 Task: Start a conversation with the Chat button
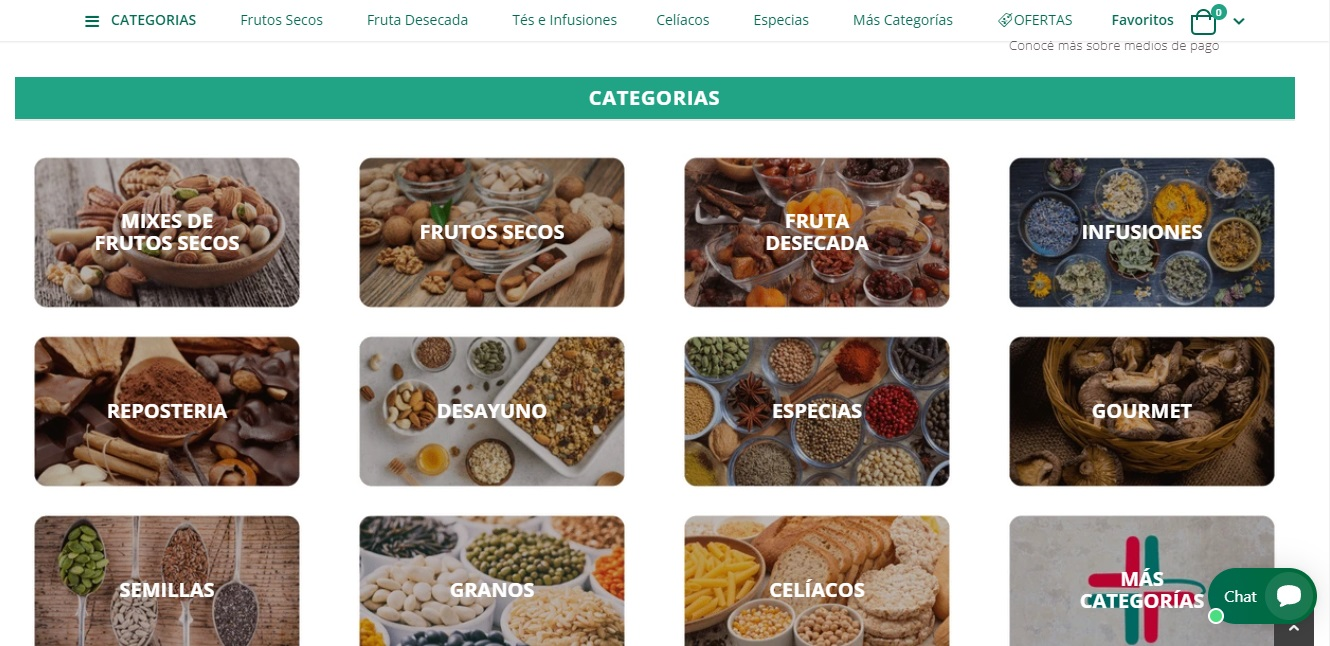(1261, 596)
